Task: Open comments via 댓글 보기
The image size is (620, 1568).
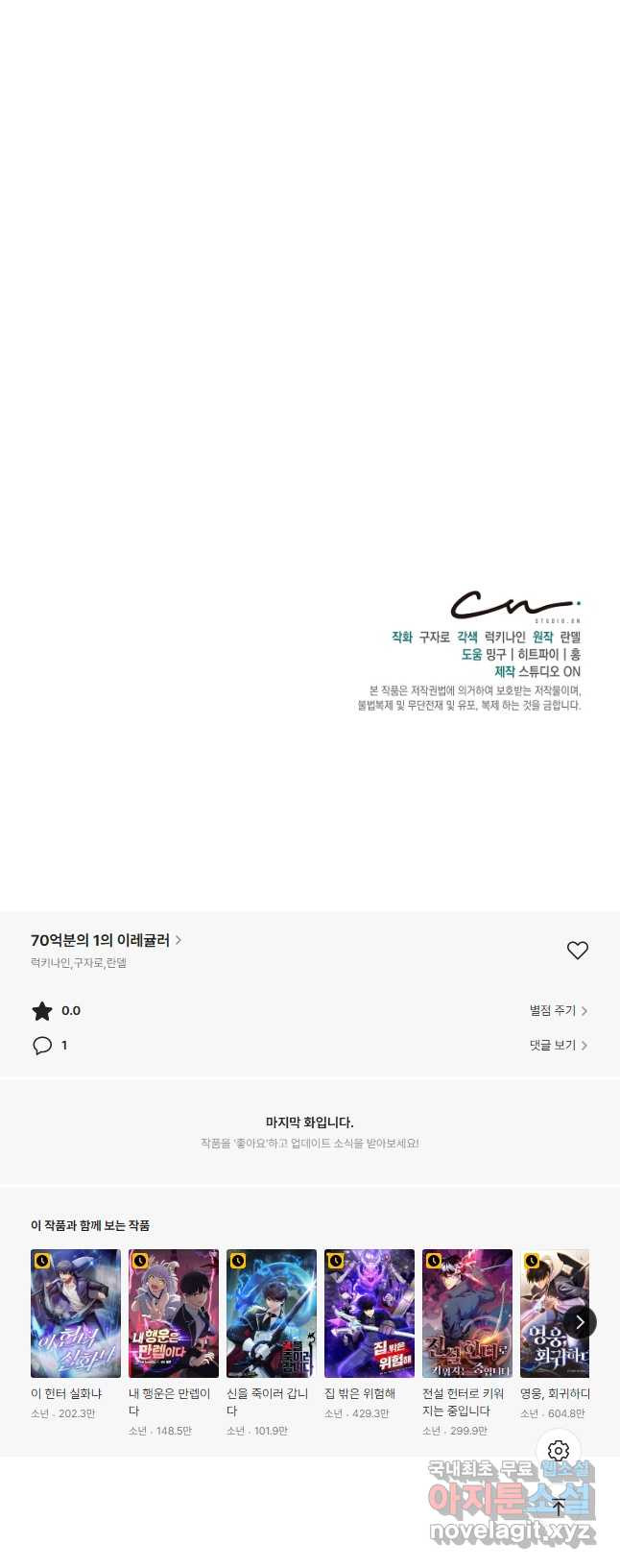Action: [558, 1045]
